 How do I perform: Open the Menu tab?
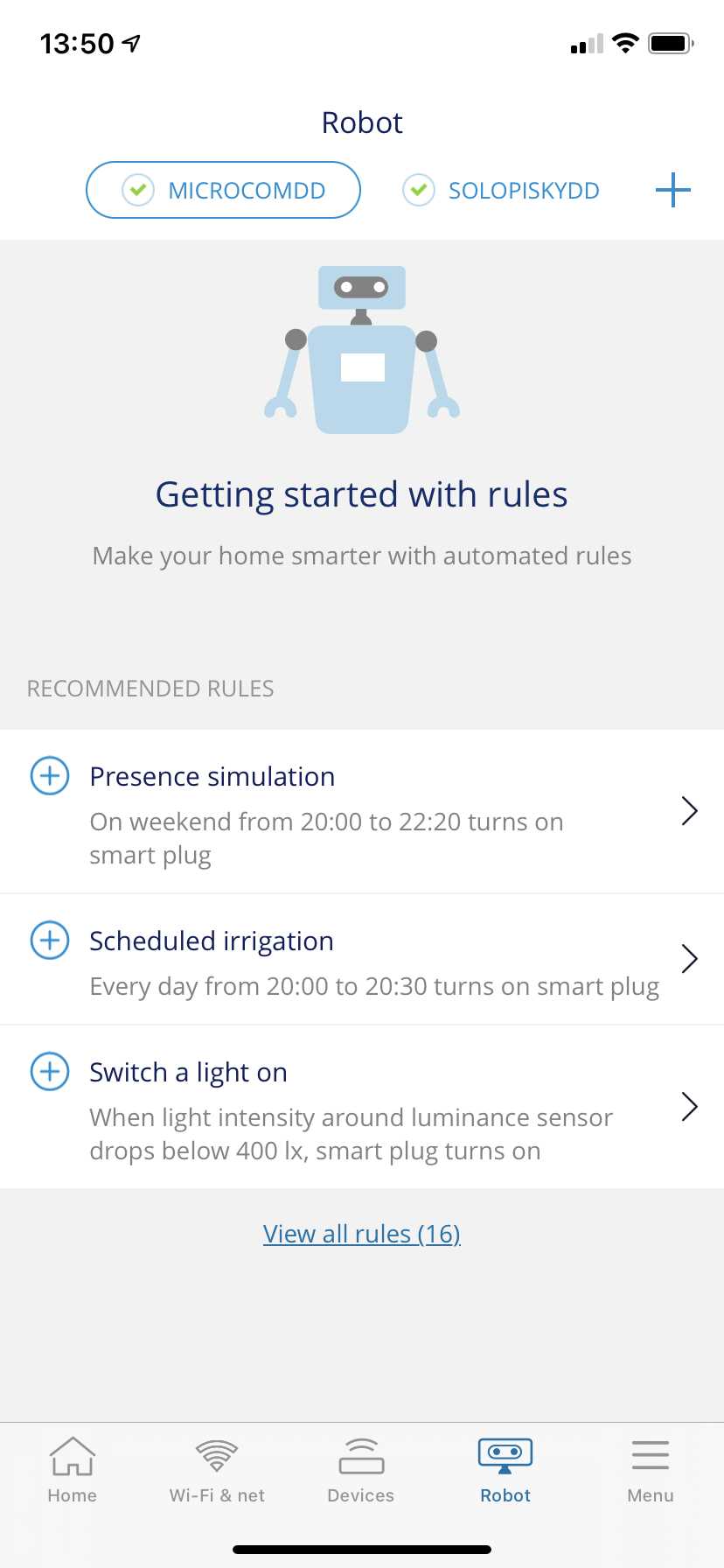(x=651, y=1471)
